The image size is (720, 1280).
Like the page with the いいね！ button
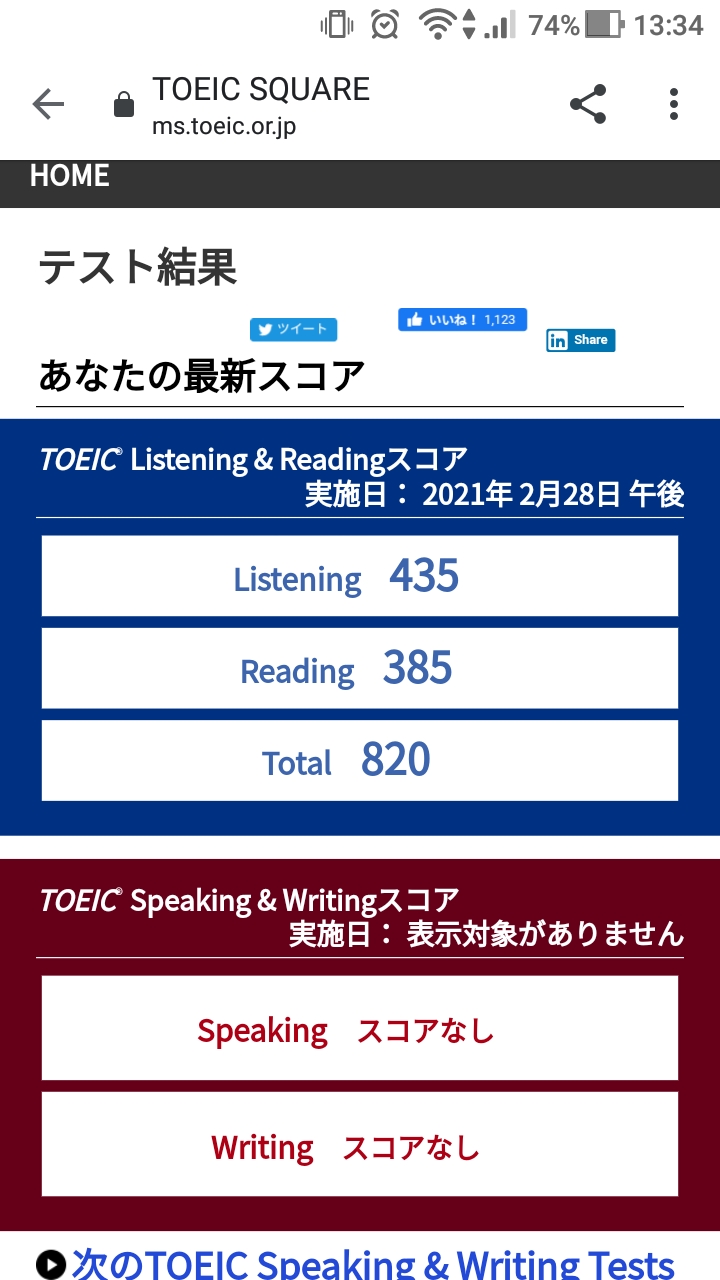[x=462, y=320]
